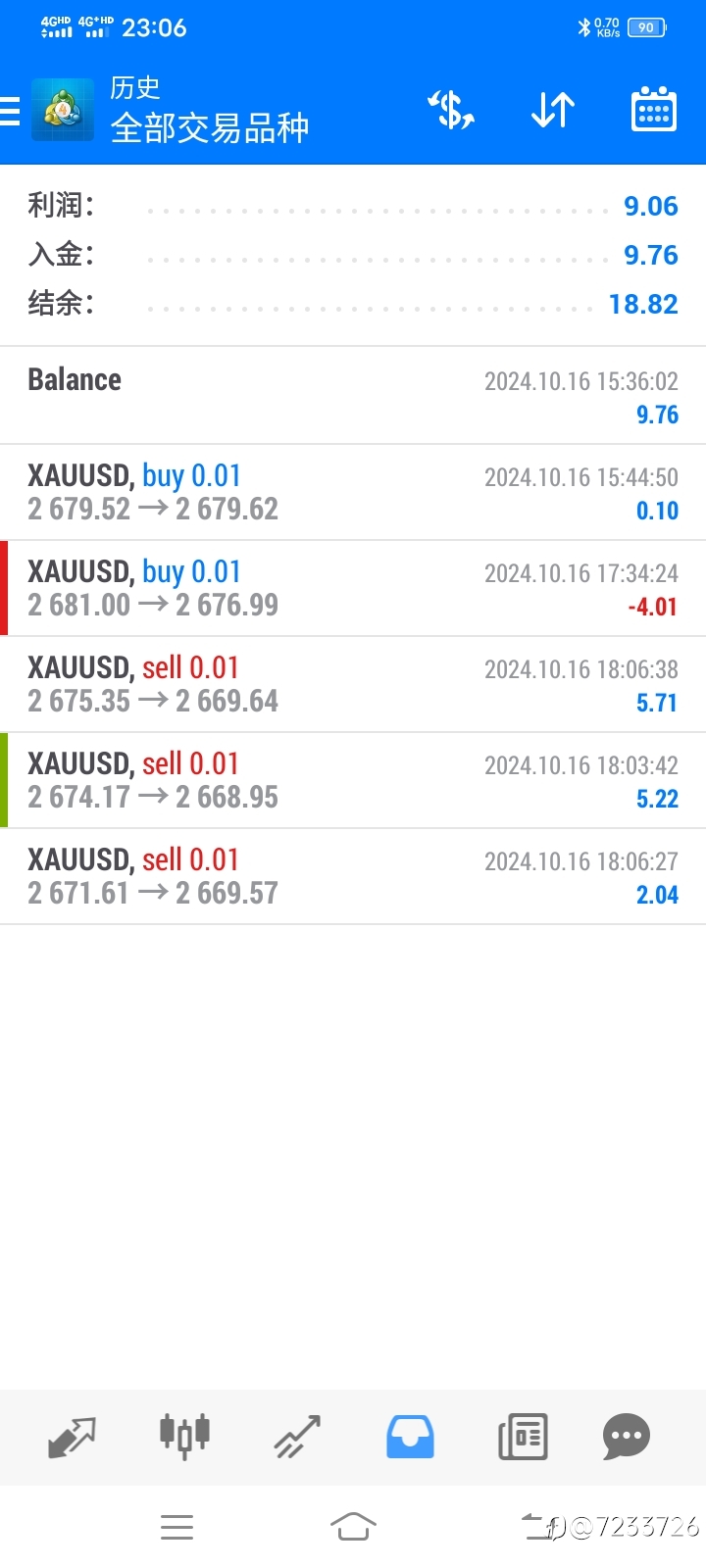Change sort order with arrows icon

553,110
